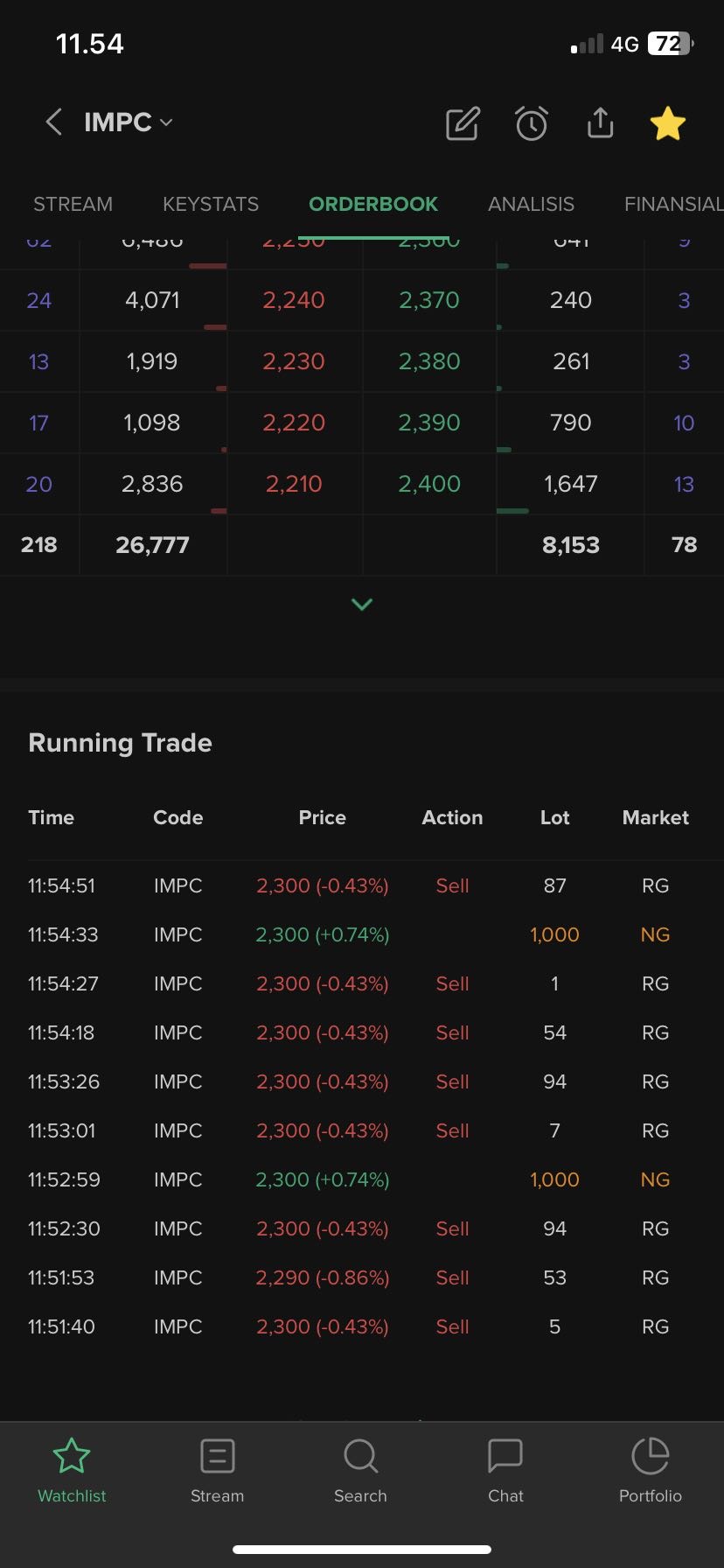Select the ORDERBOOK tab

(x=373, y=204)
